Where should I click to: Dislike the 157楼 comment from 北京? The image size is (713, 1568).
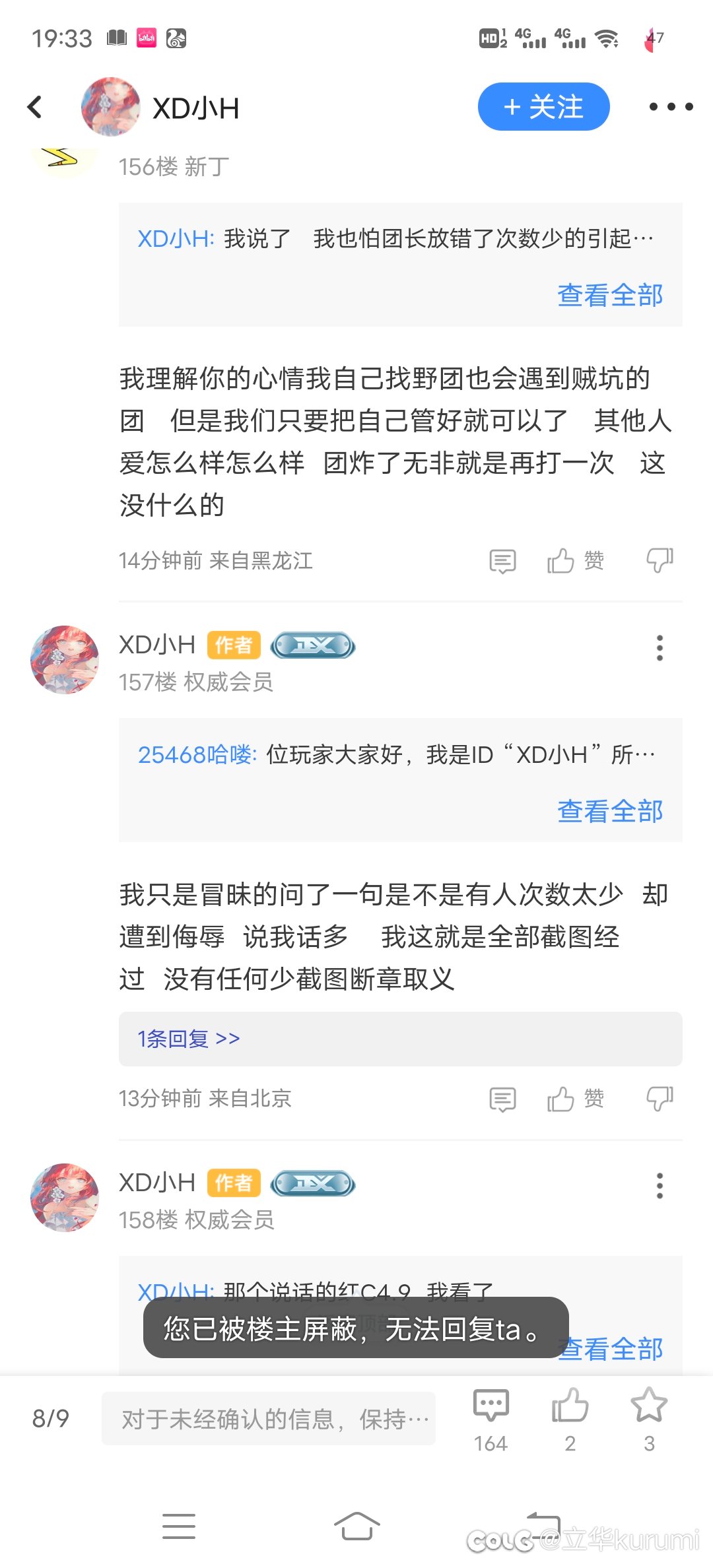659,1099
